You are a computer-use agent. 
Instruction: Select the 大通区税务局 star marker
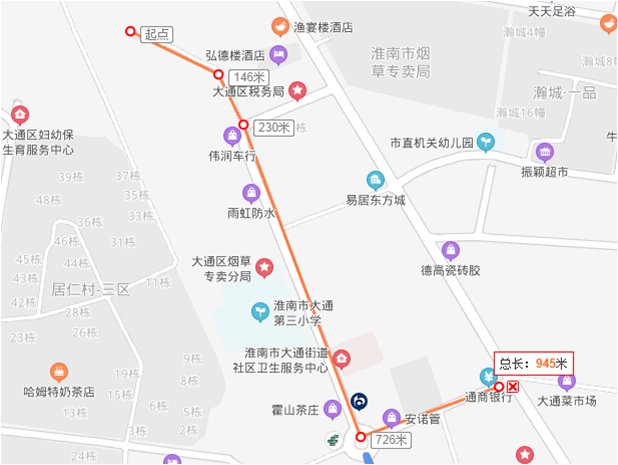[297, 91]
